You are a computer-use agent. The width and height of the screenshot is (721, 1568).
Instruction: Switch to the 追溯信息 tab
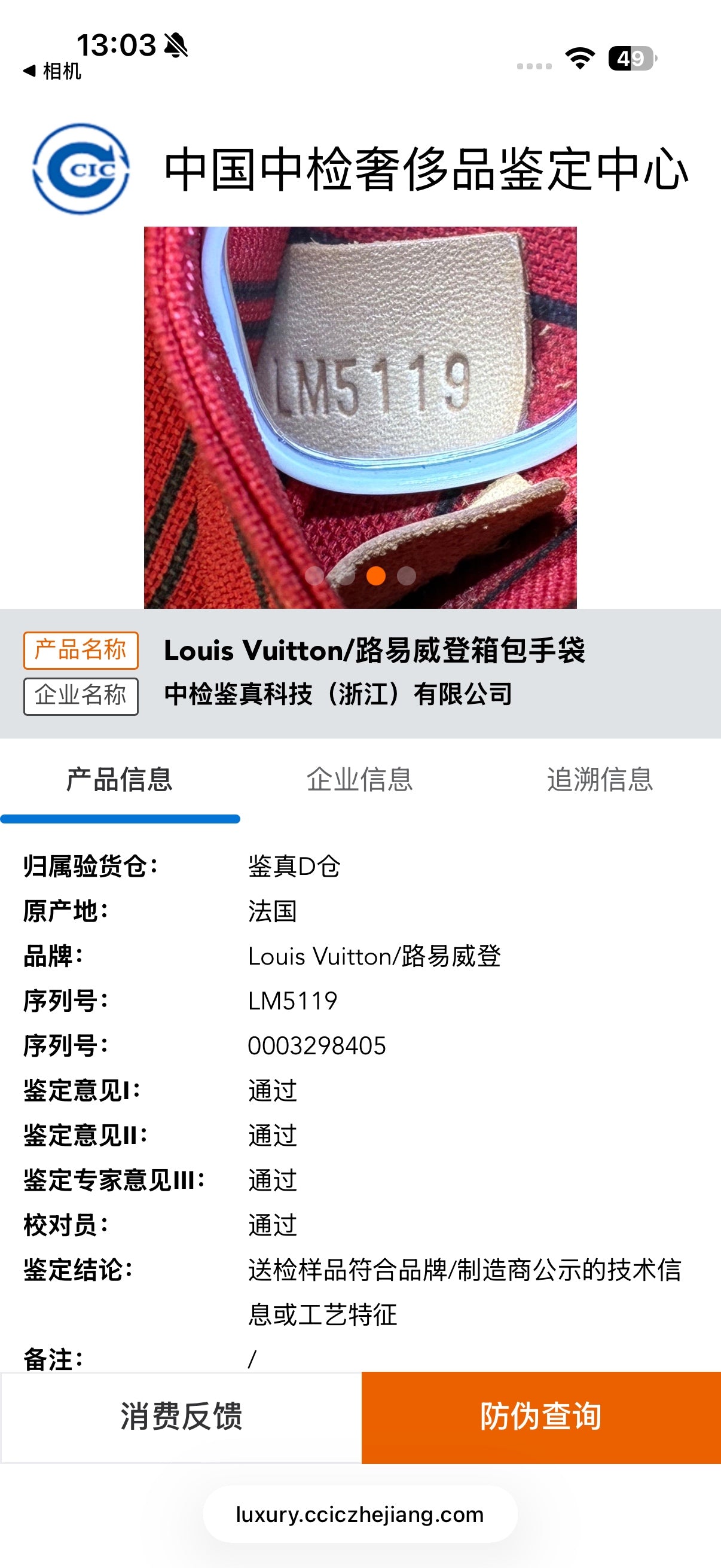pos(600,780)
